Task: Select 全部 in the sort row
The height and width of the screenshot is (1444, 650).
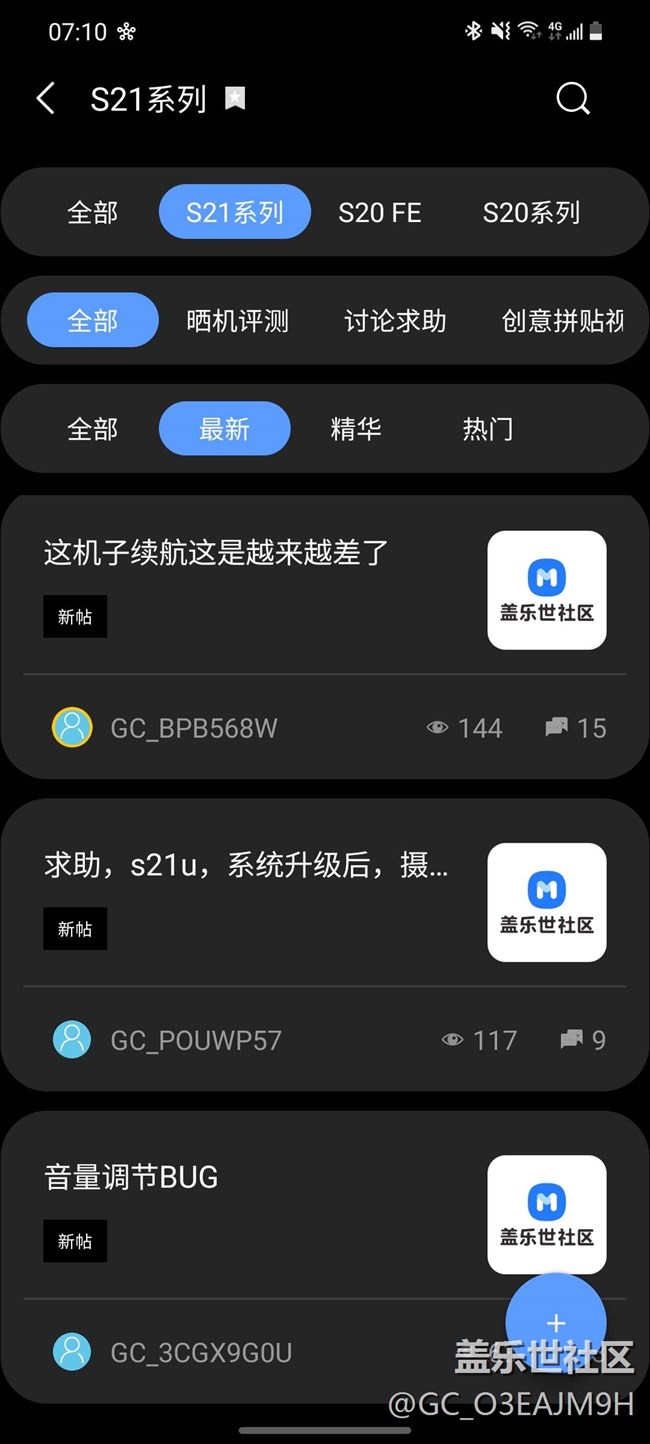Action: click(x=93, y=429)
